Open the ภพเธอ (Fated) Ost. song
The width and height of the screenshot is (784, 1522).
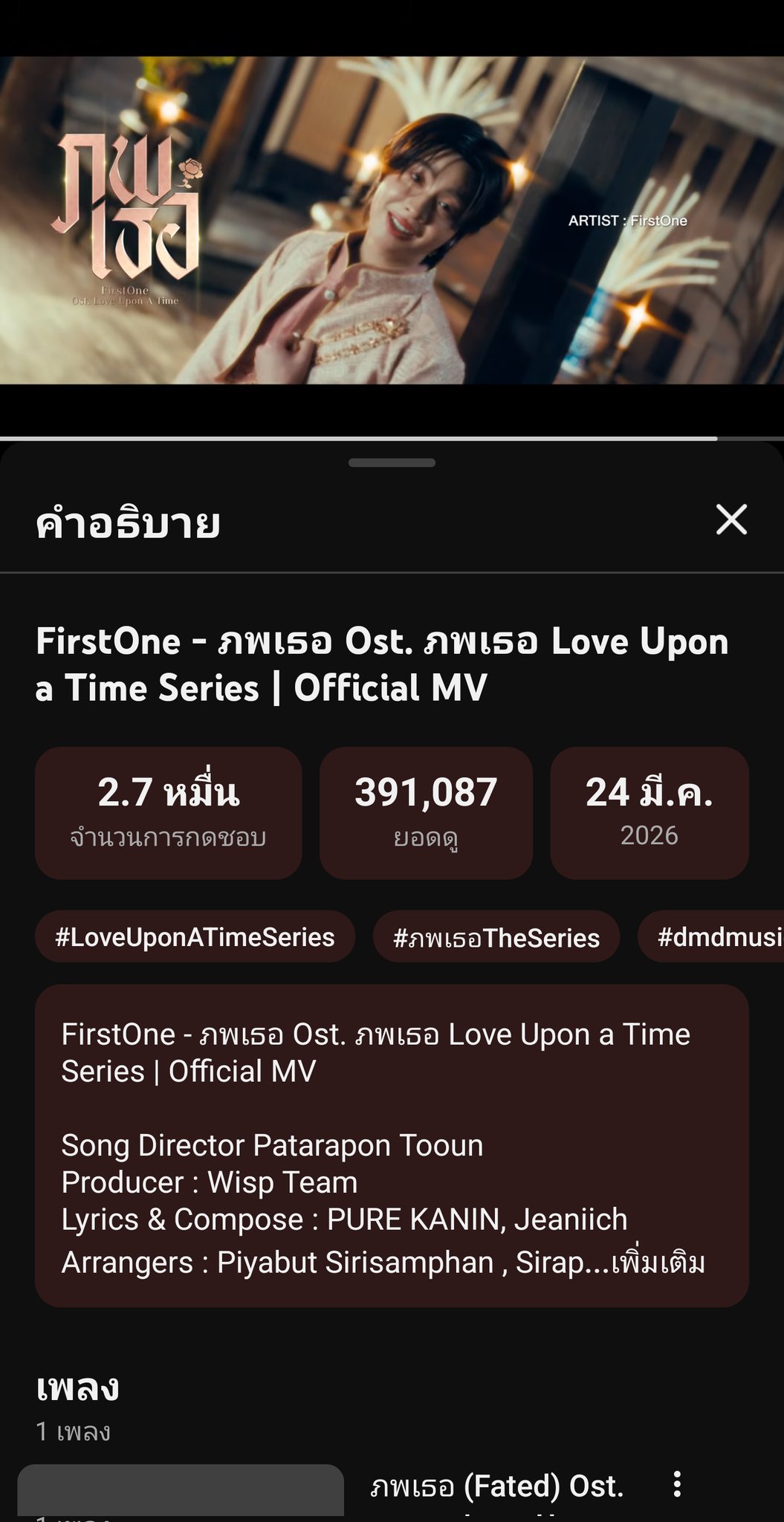496,1487
